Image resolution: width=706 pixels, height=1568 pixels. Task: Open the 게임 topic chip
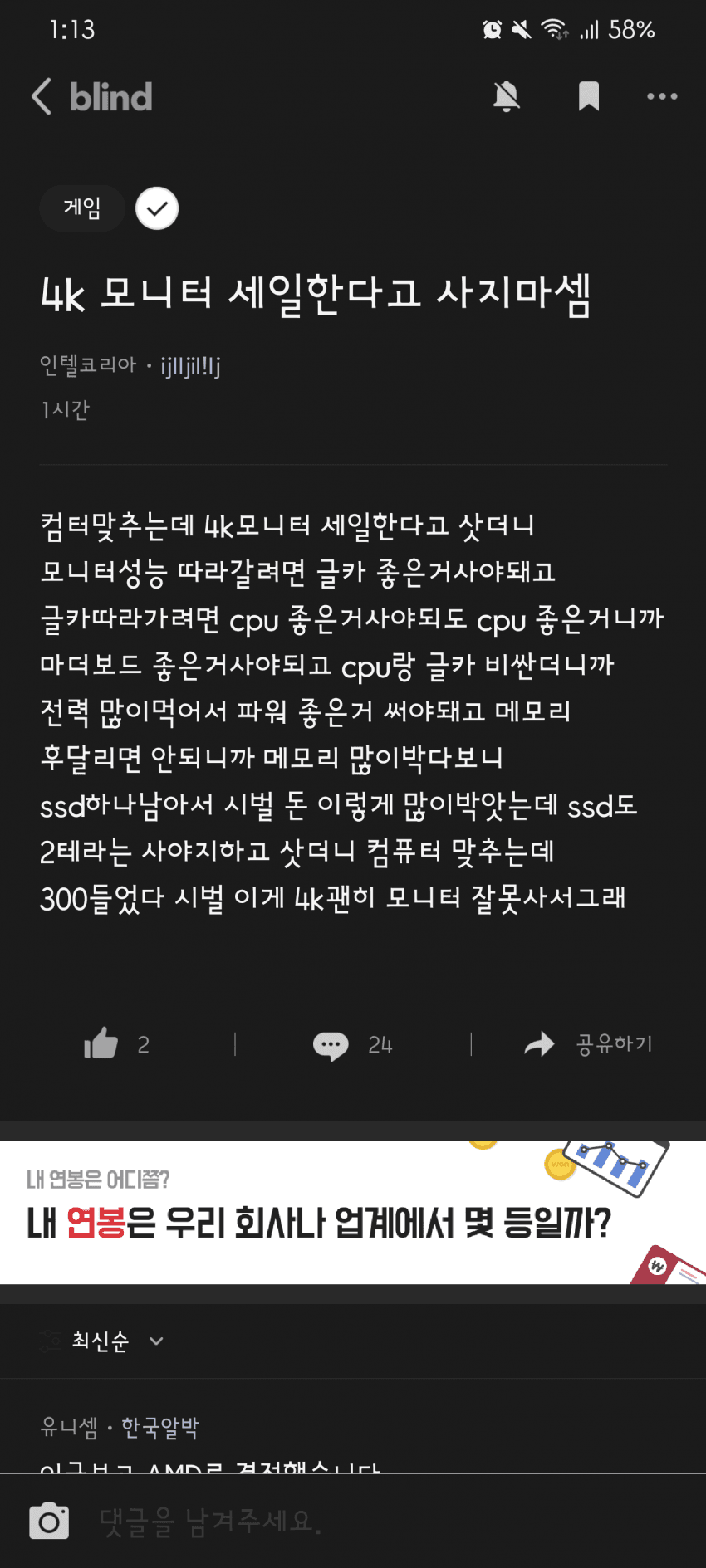pos(82,208)
